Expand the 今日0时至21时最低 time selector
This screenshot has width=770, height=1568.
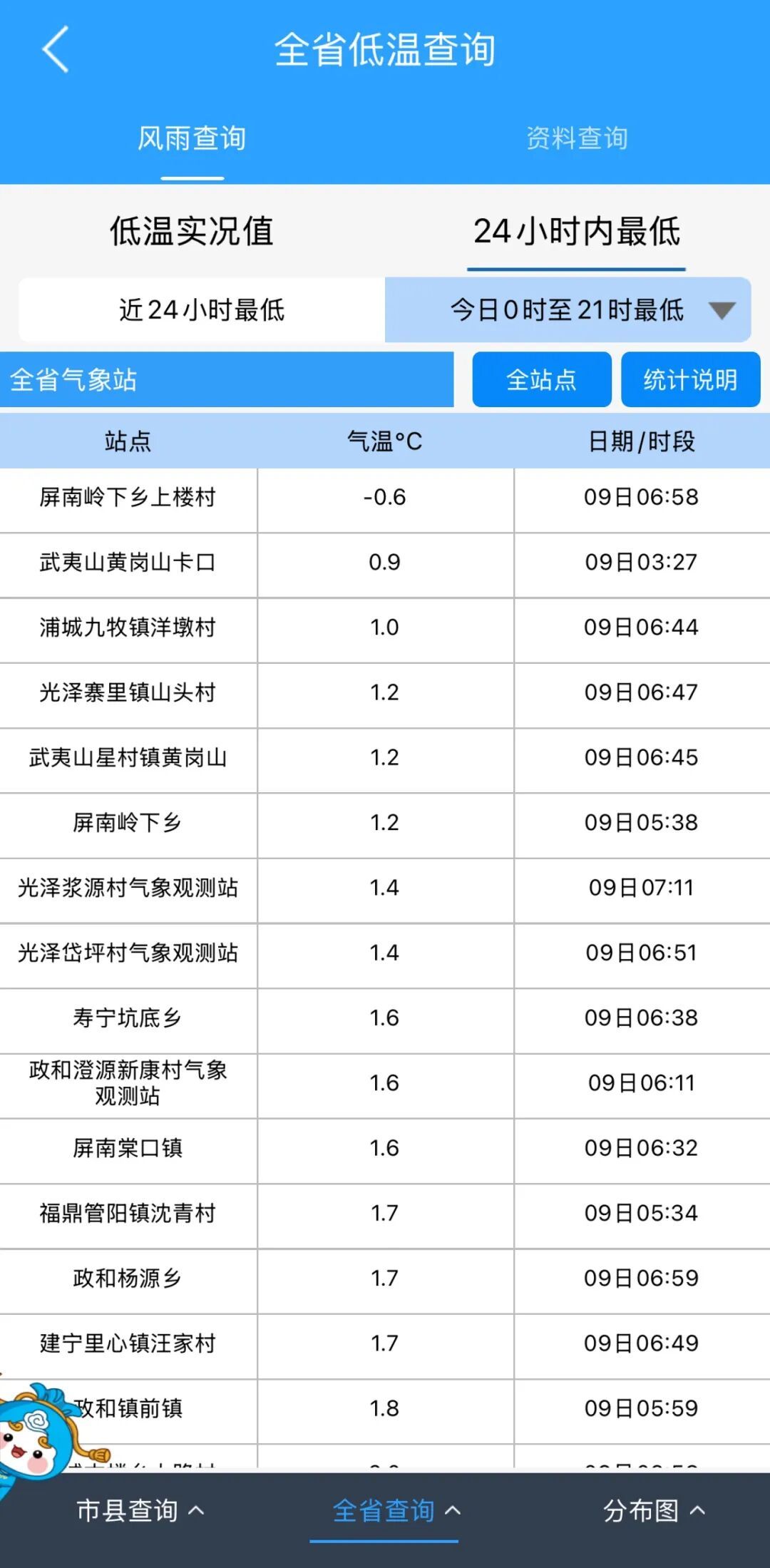tap(567, 310)
